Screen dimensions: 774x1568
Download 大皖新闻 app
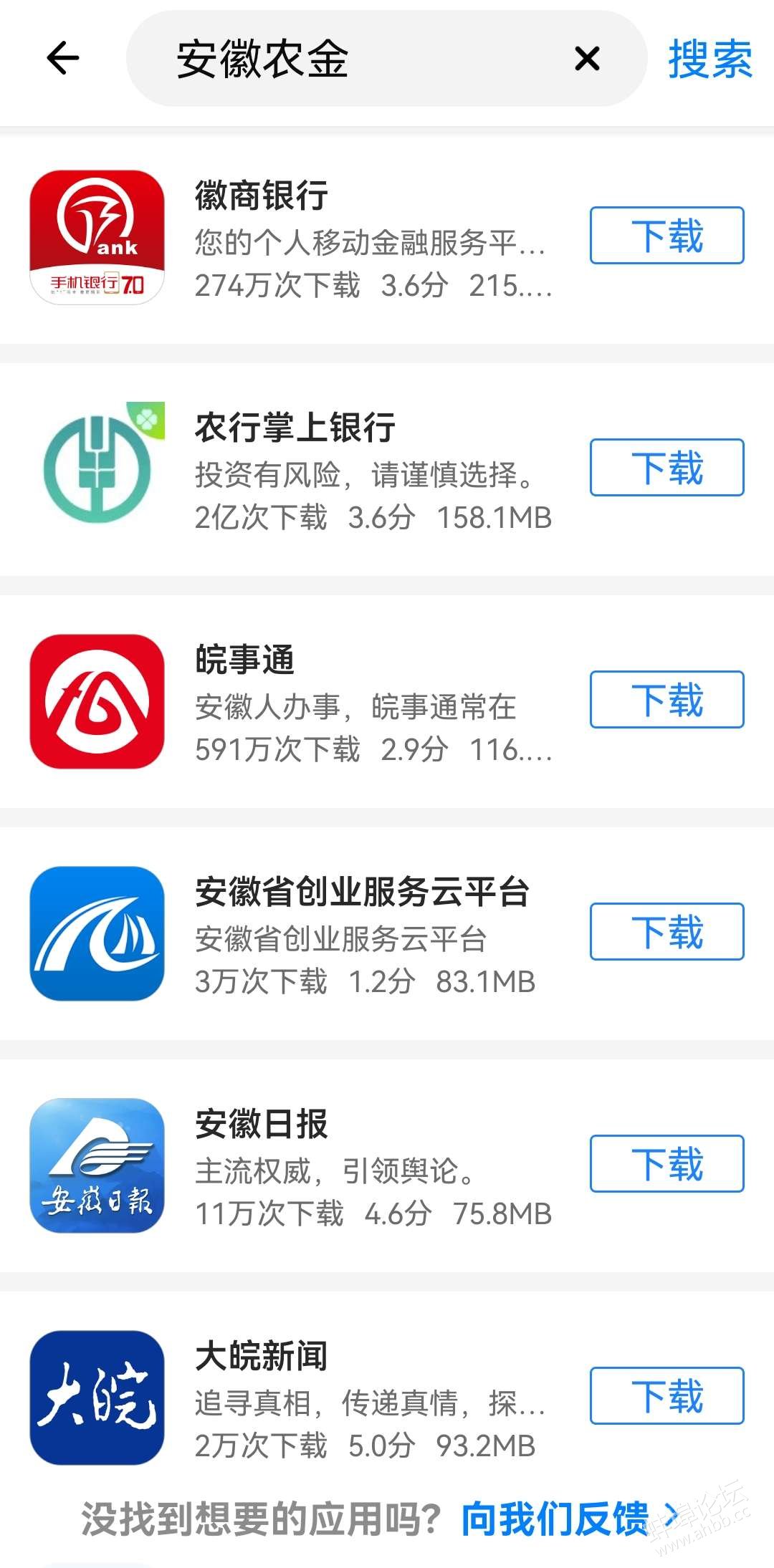666,1396
